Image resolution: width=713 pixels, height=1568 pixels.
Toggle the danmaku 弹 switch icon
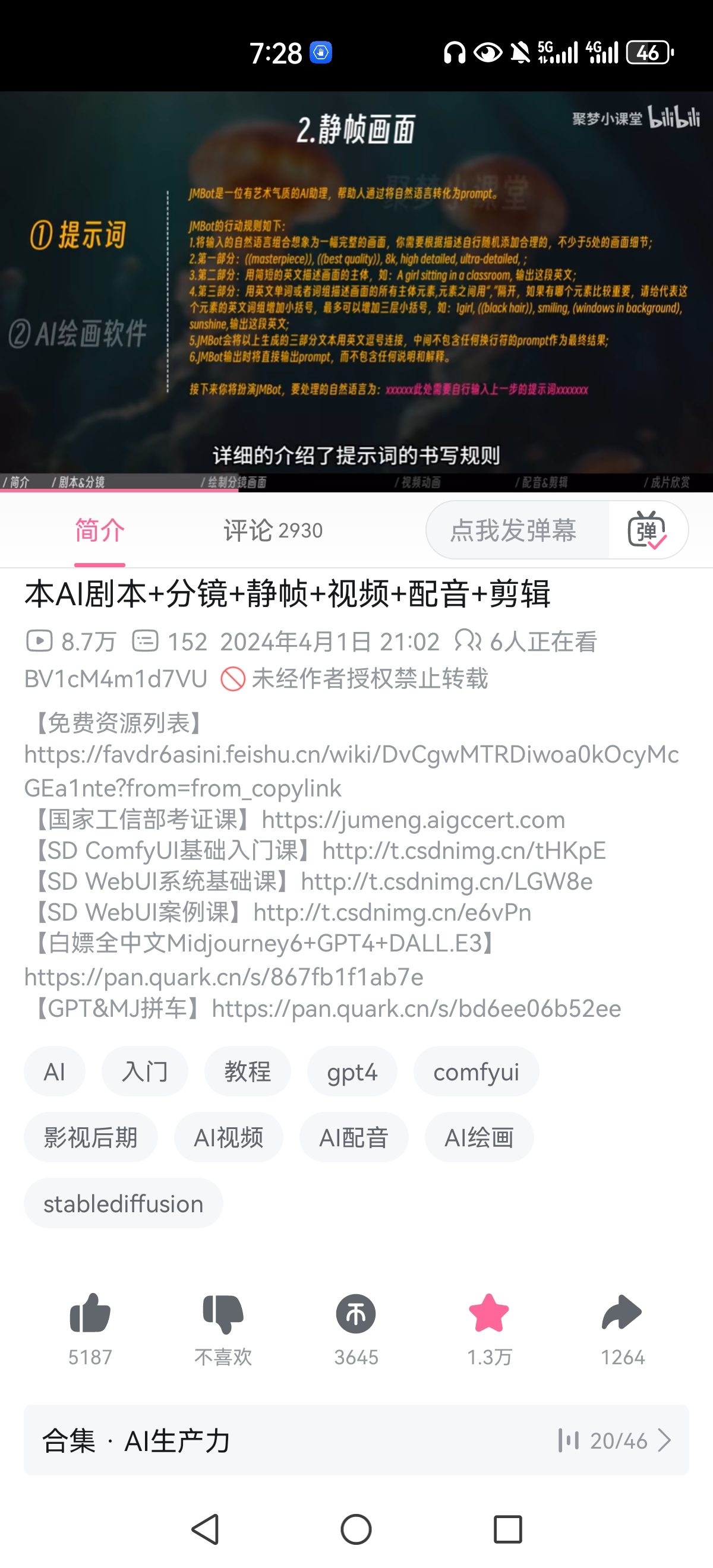click(646, 530)
